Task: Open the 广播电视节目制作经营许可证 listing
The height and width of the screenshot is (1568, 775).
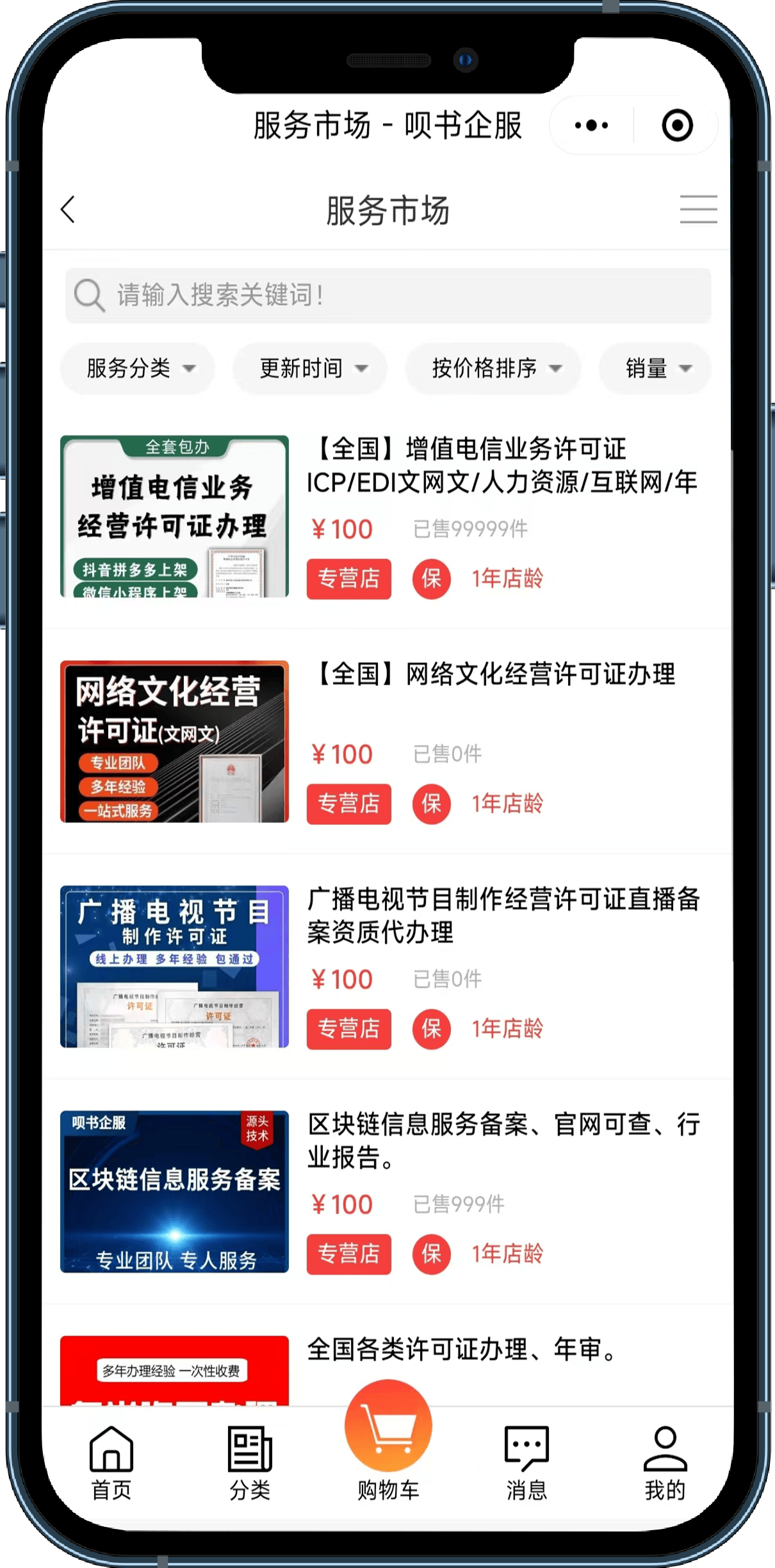Action: [x=503, y=916]
